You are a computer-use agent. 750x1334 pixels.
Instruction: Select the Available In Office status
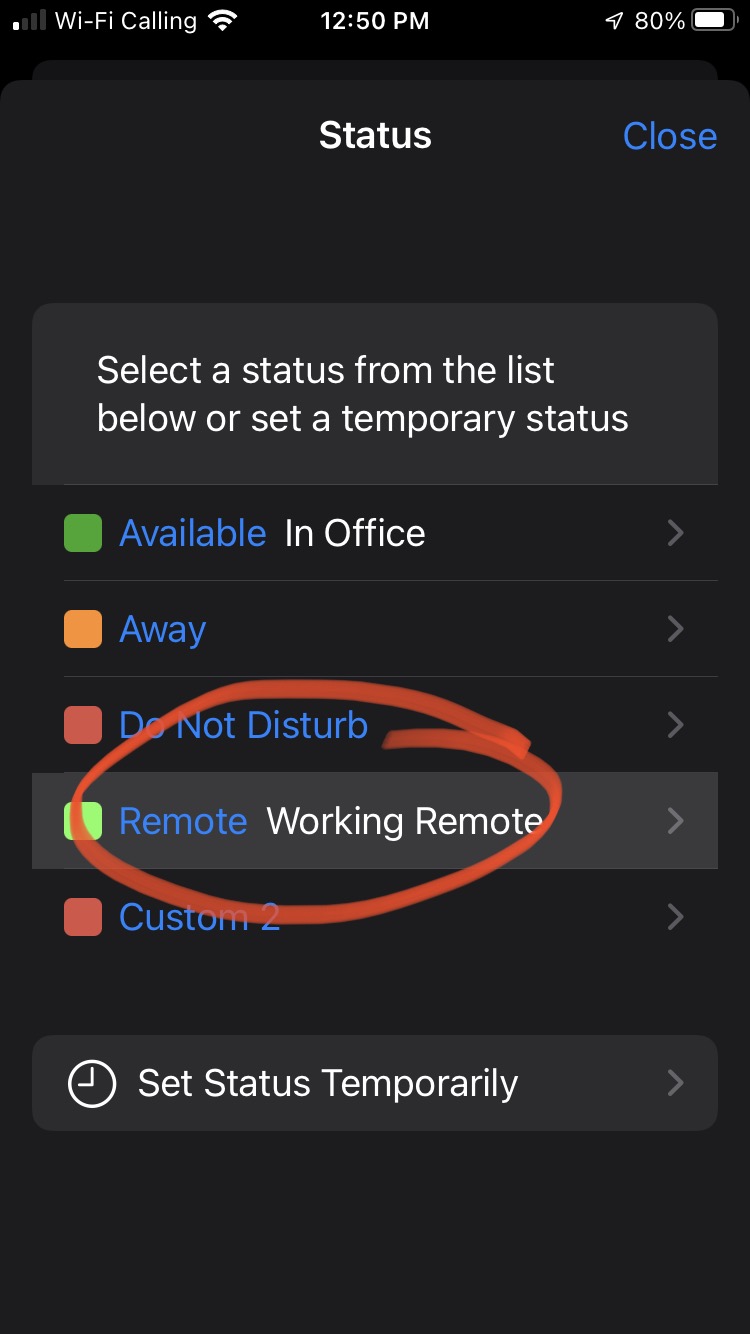click(x=374, y=533)
